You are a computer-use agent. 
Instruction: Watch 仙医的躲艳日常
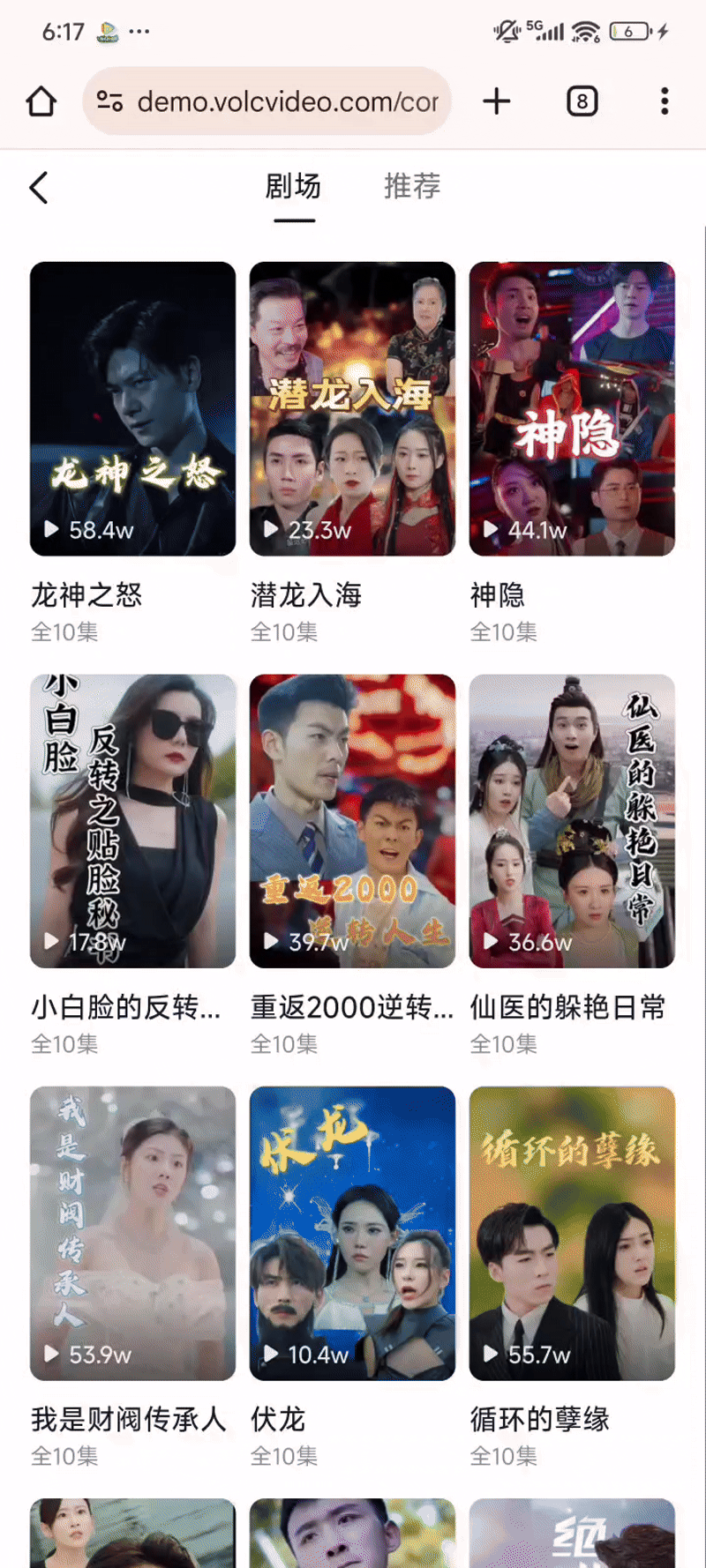coord(572,821)
